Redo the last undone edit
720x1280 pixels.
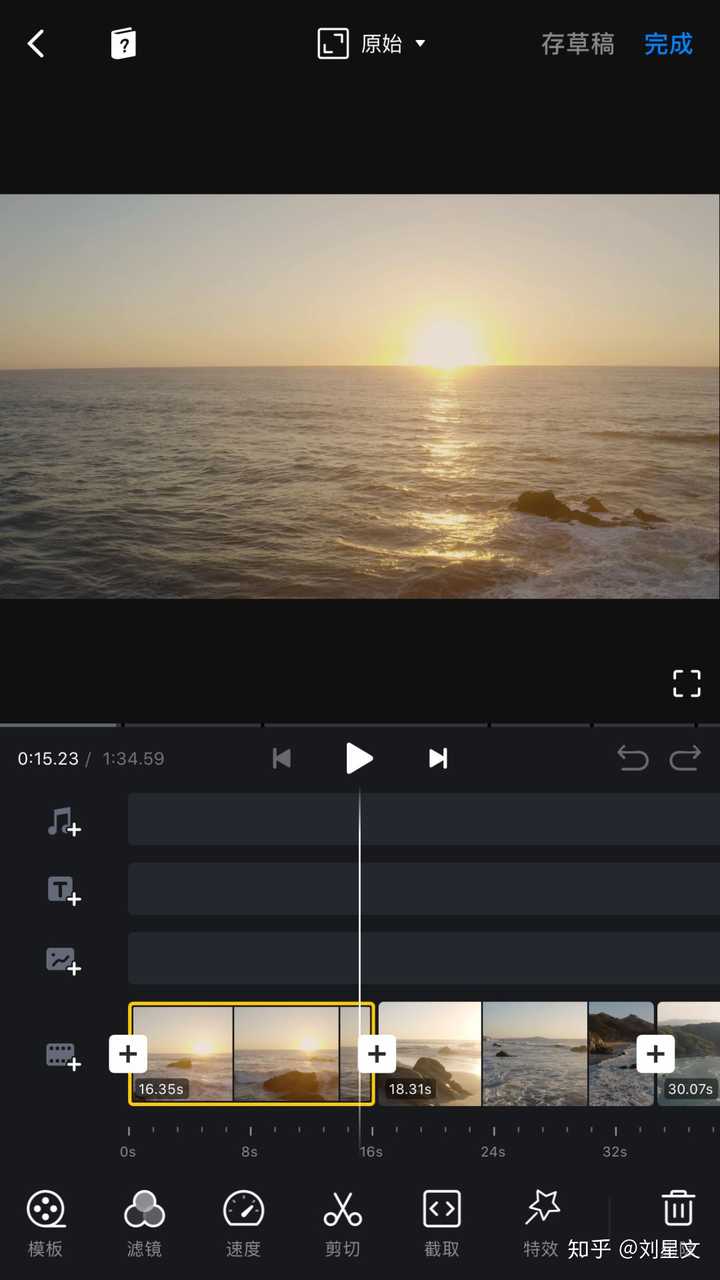(x=686, y=758)
